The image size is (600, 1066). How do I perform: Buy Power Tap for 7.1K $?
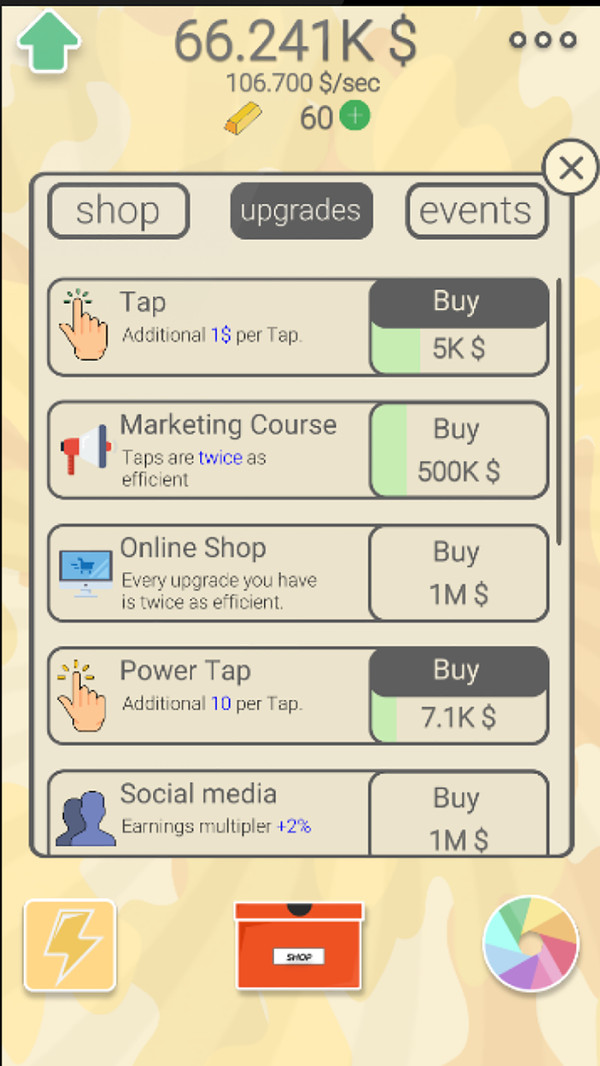coord(458,695)
